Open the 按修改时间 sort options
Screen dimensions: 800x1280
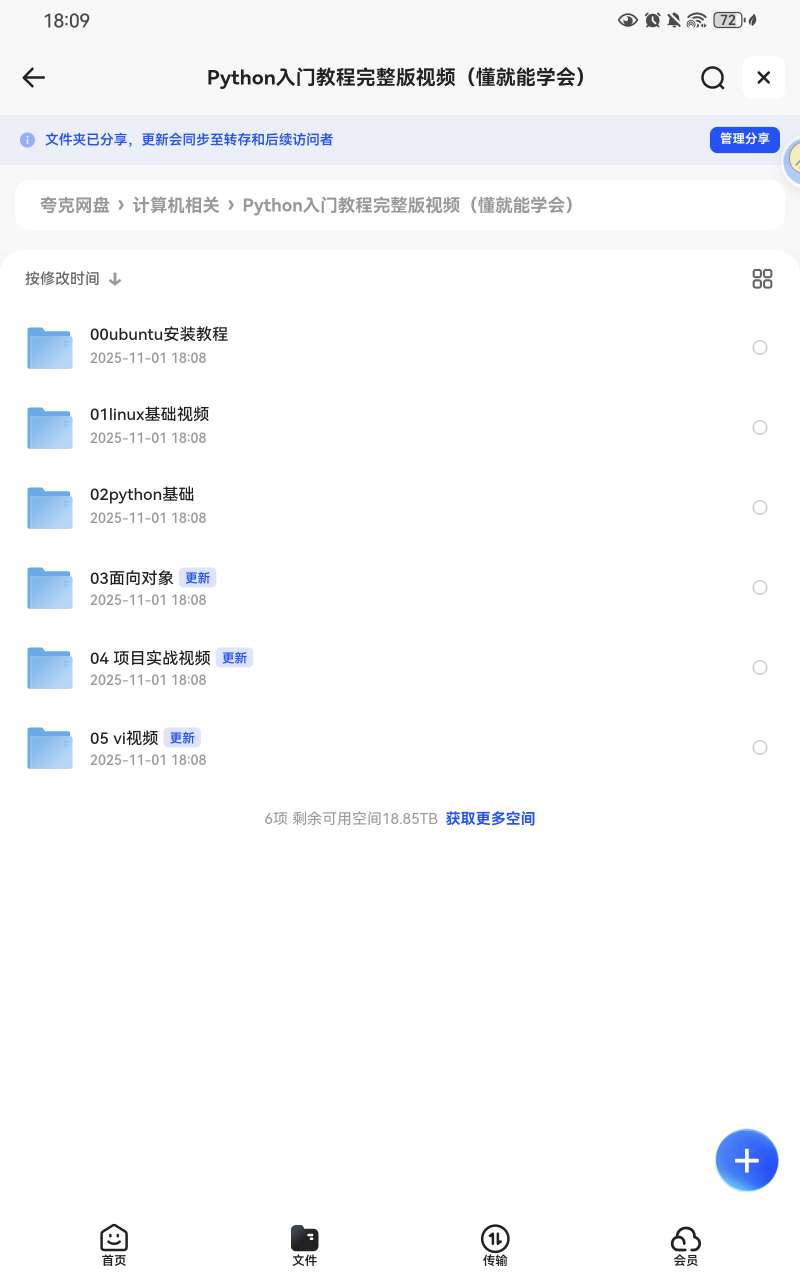pyautogui.click(x=73, y=279)
